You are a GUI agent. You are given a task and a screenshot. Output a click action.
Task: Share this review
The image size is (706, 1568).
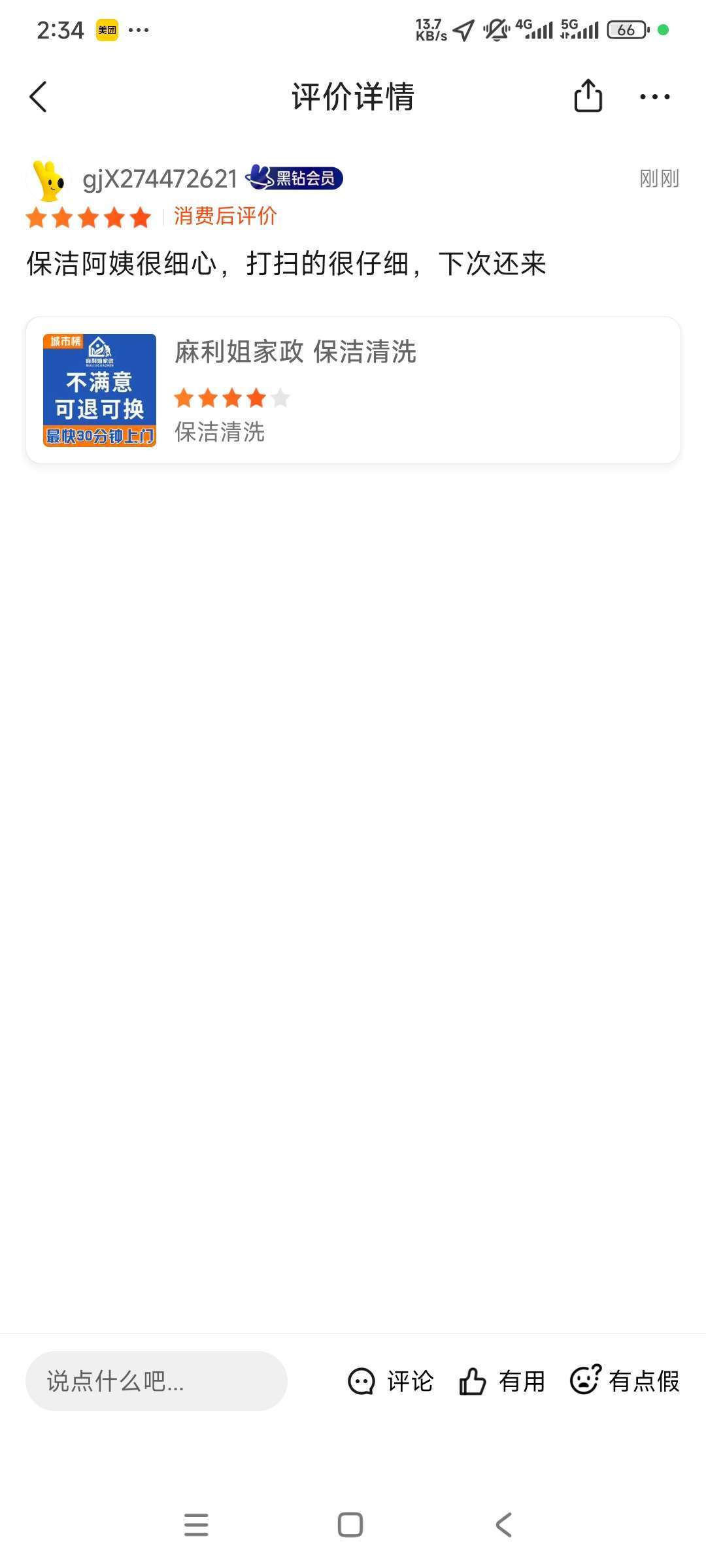click(588, 96)
